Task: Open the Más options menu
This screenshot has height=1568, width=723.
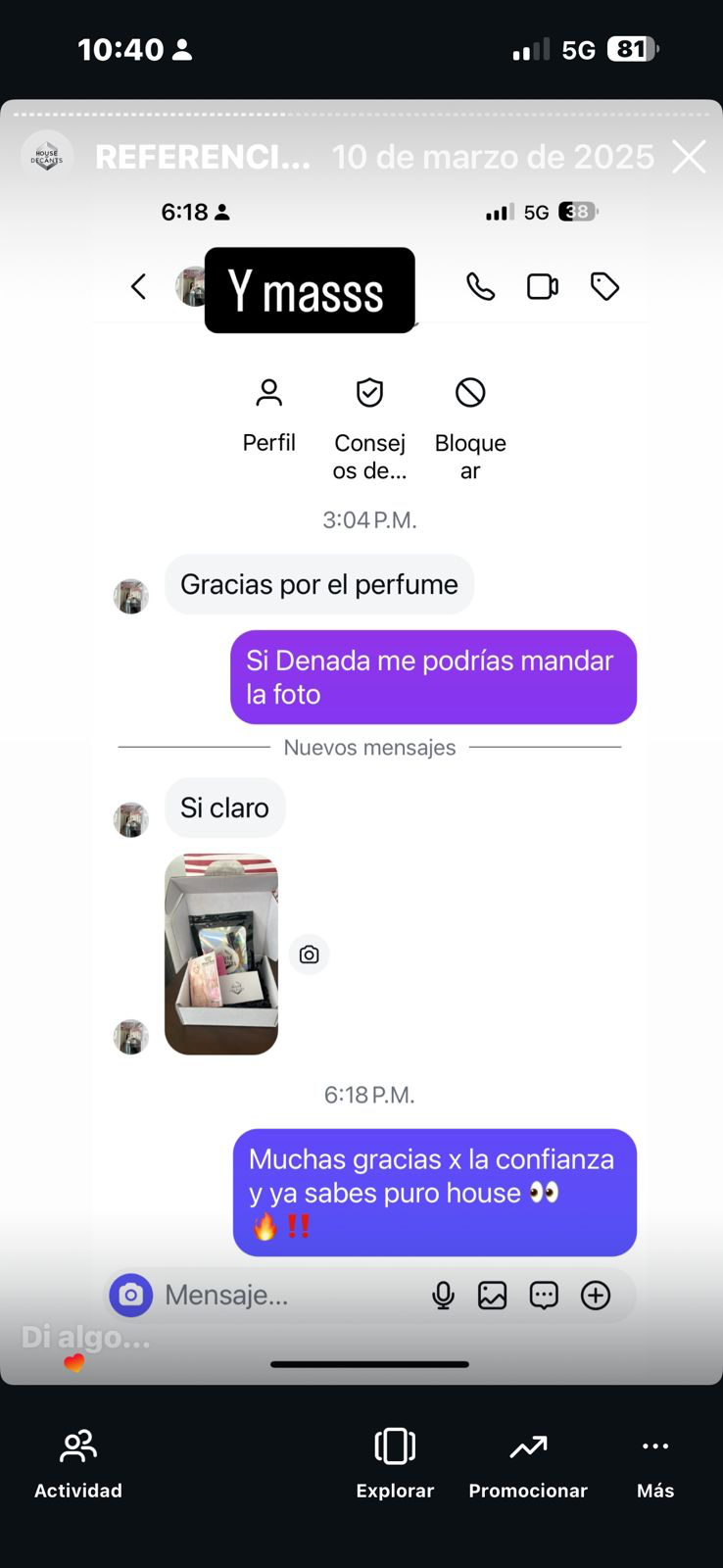Action: coord(655,1462)
